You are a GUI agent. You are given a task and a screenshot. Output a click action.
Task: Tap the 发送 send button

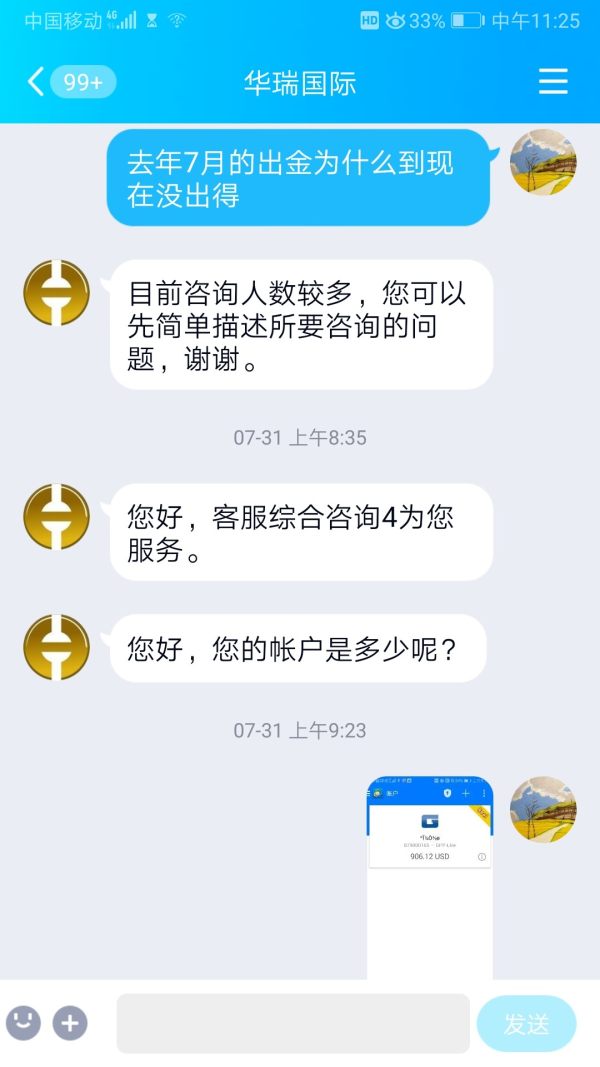[x=526, y=1024]
